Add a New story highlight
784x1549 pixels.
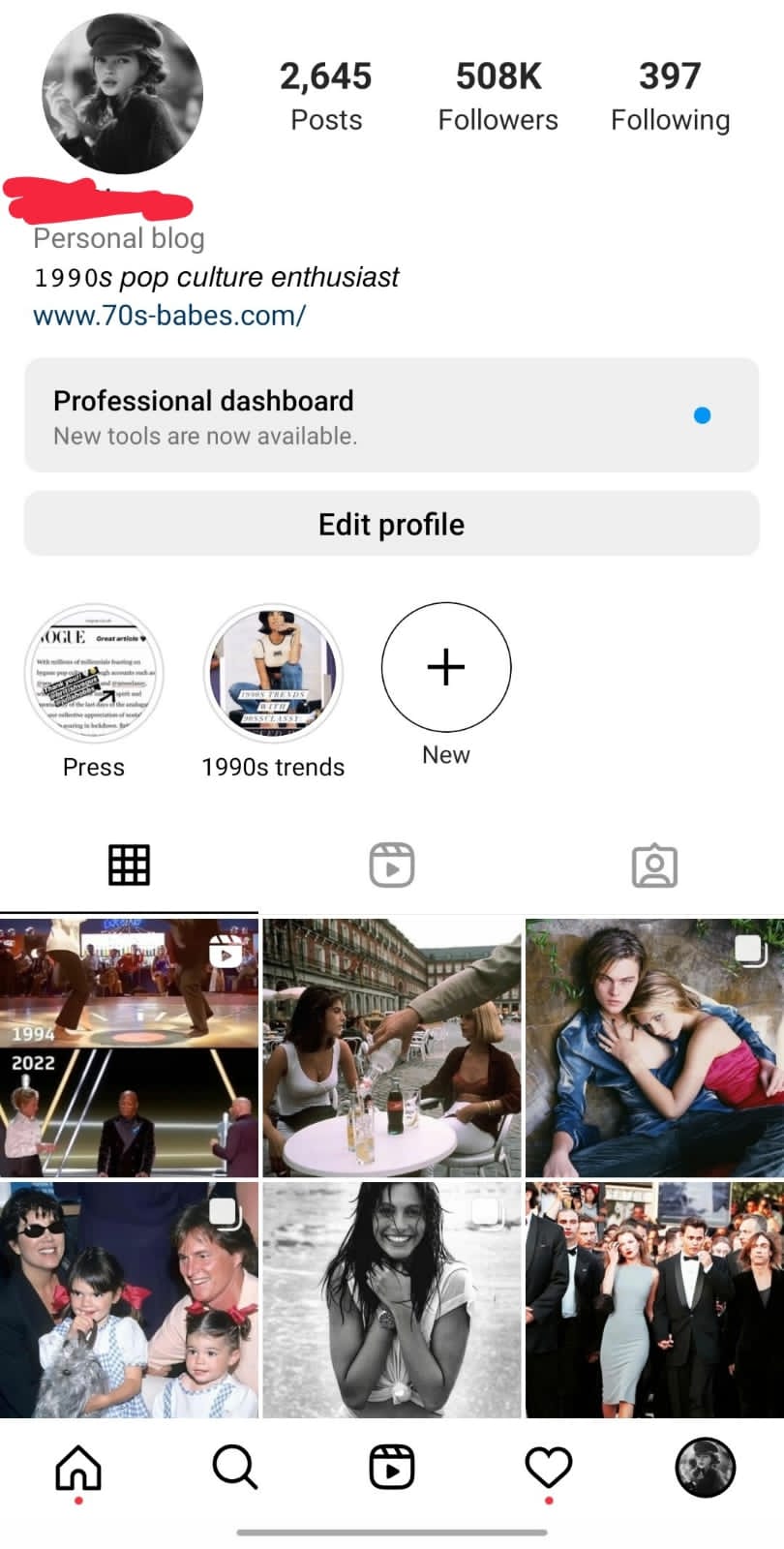446,667
